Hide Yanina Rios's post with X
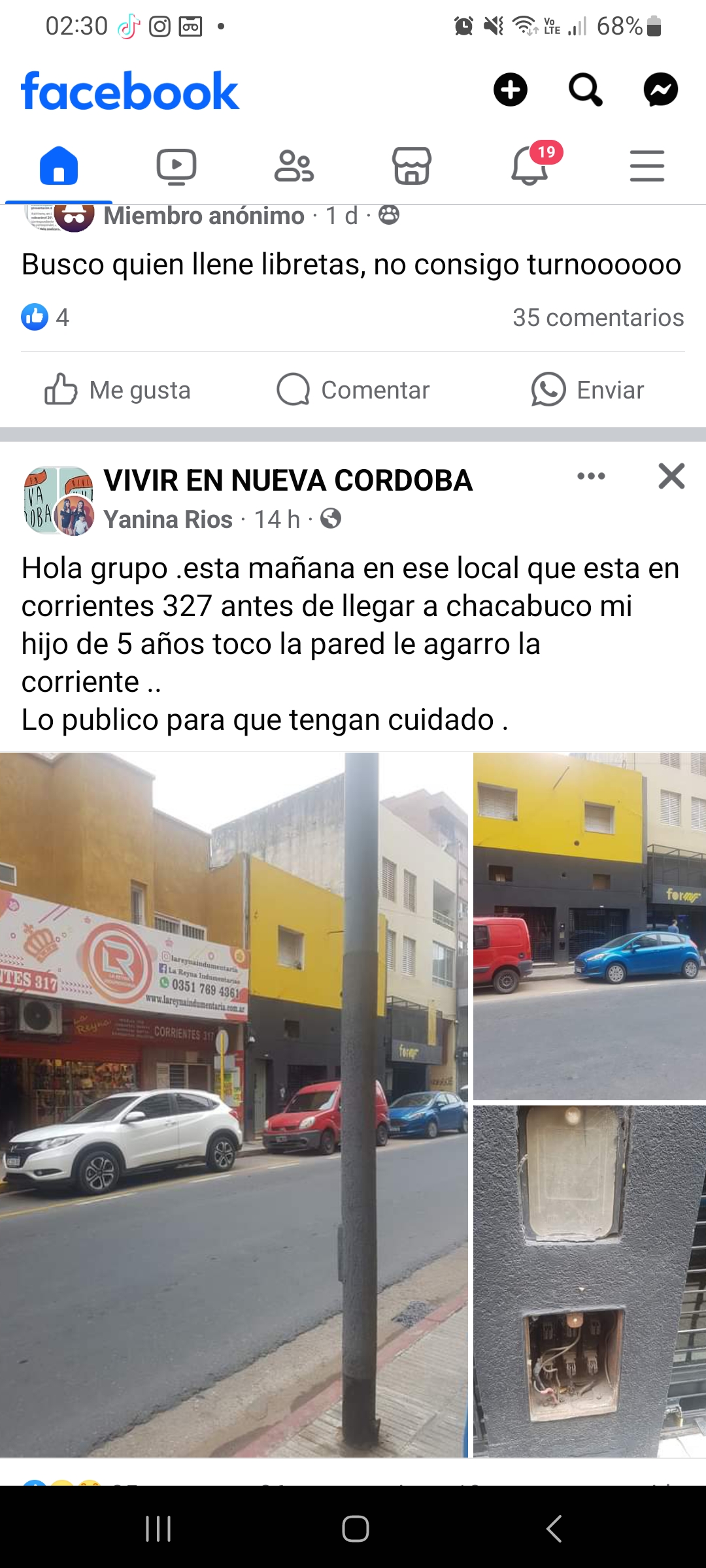The image size is (706, 1568). [x=671, y=476]
